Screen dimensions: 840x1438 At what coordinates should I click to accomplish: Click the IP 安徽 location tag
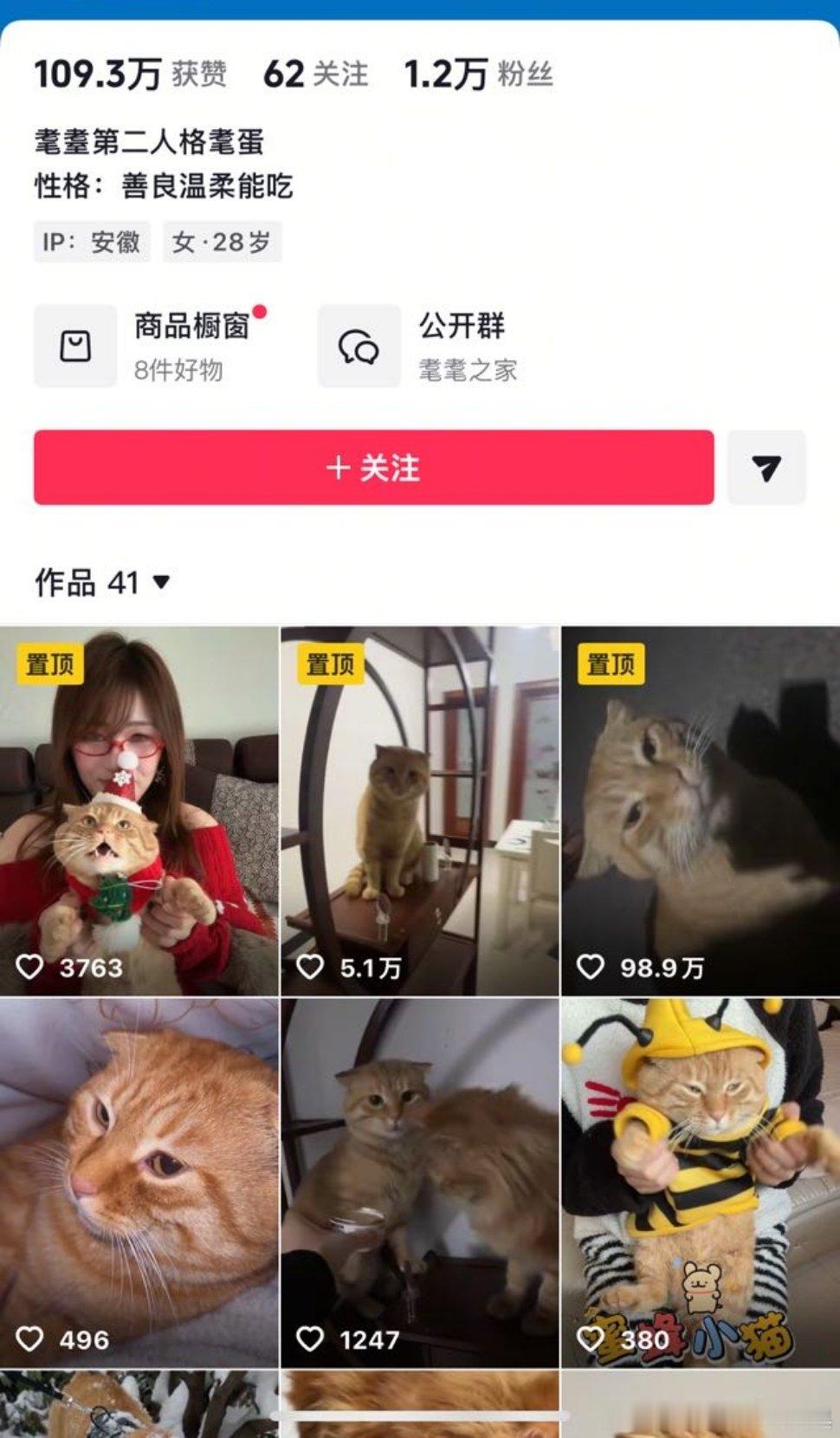coord(91,243)
